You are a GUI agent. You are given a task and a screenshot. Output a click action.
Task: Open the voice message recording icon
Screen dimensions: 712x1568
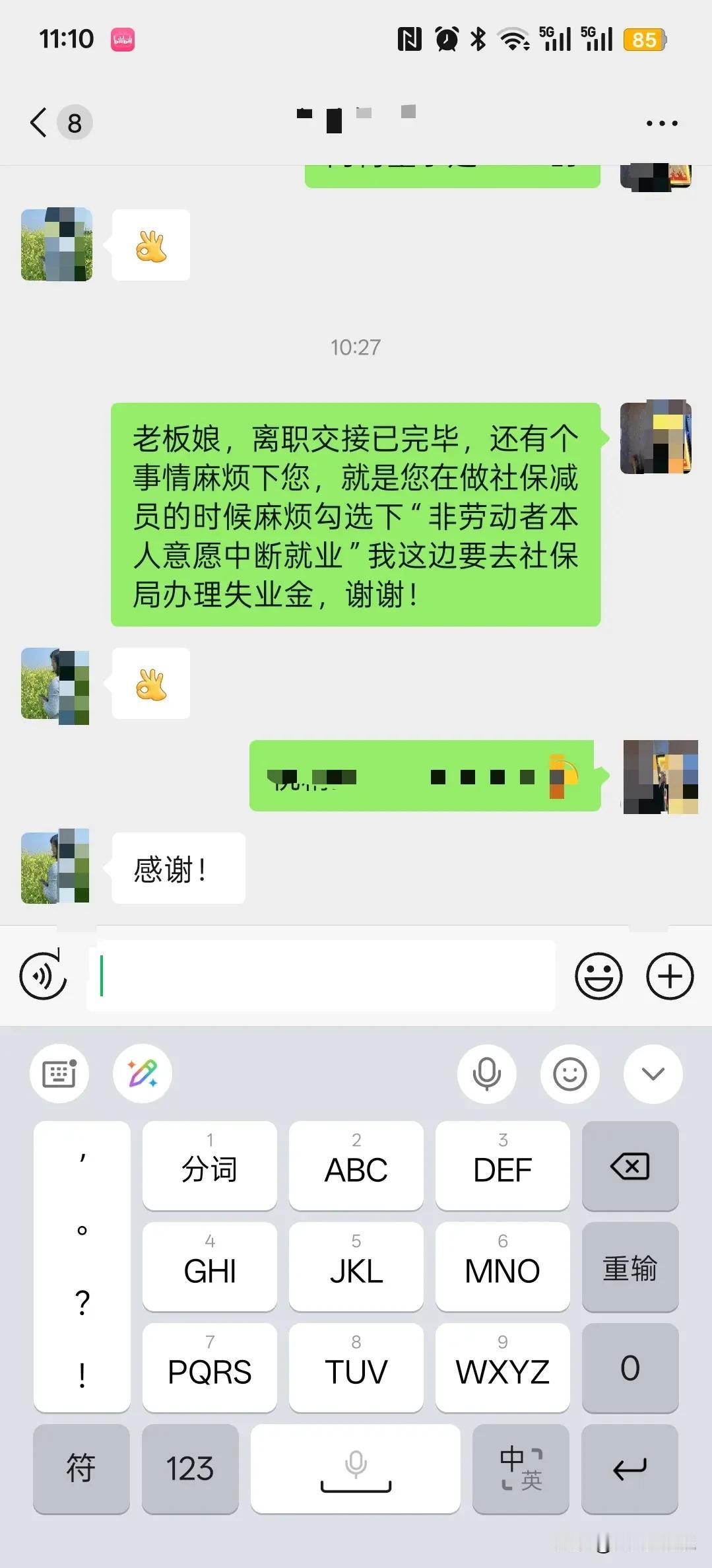pyautogui.click(x=43, y=976)
